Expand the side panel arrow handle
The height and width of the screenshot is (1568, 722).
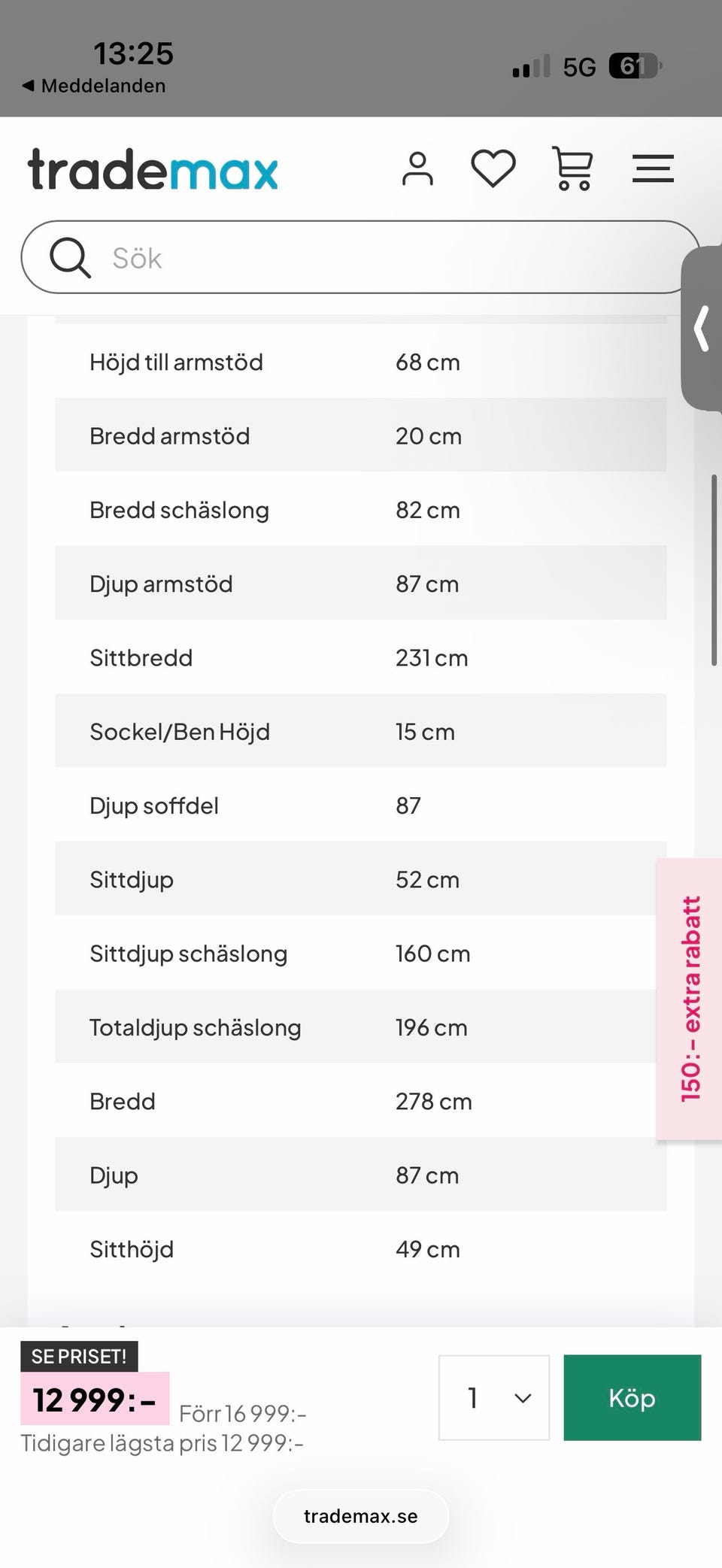(702, 328)
